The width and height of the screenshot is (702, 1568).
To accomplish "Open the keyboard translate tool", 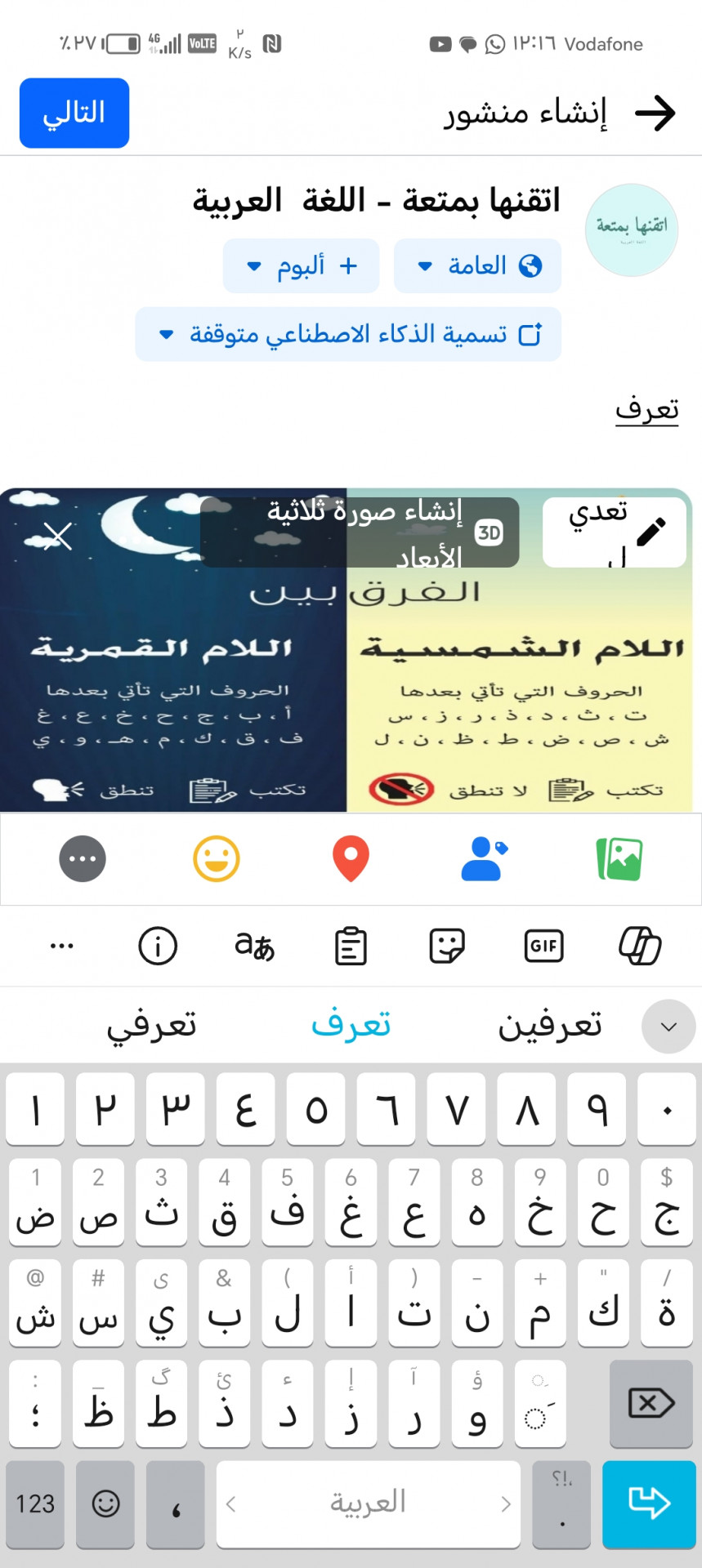I will [254, 947].
